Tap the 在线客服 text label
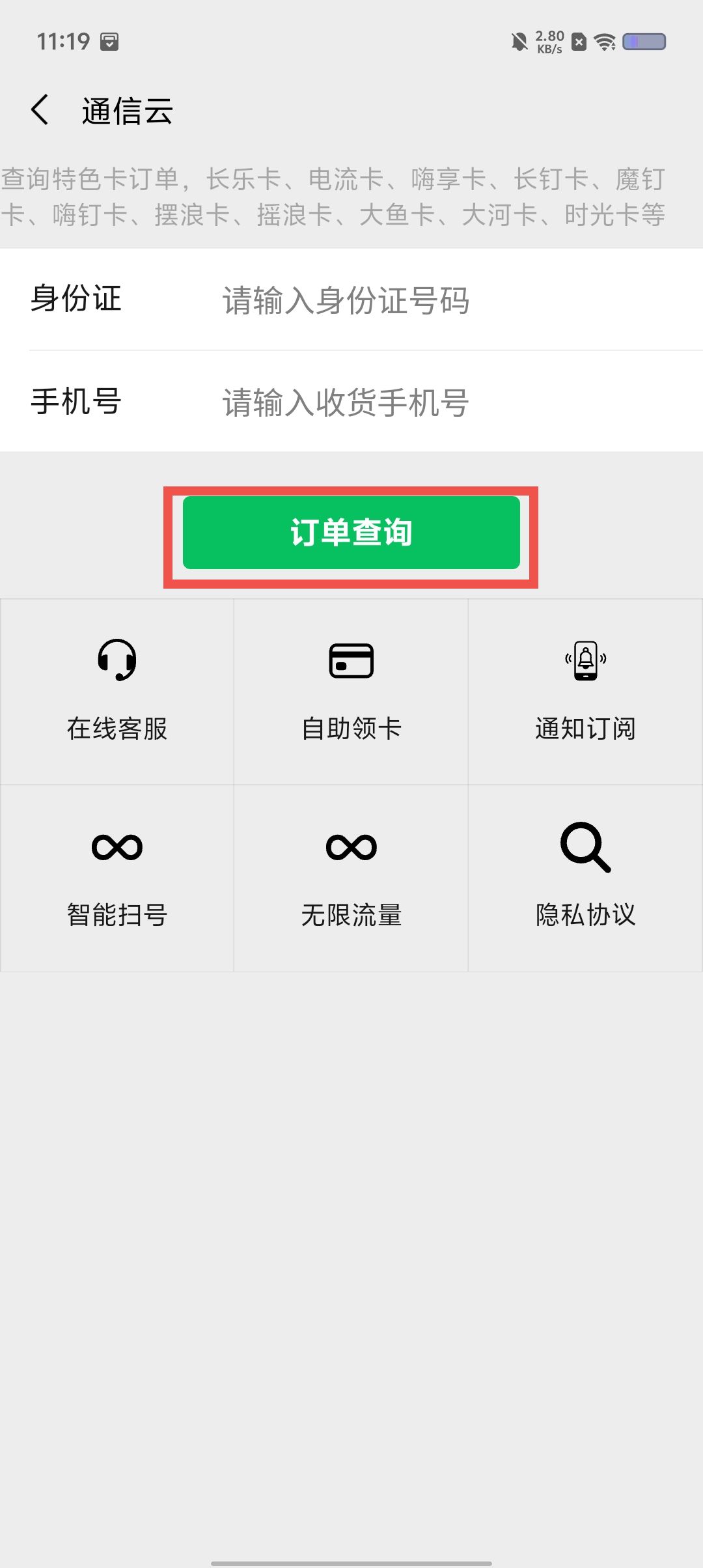 (x=117, y=729)
